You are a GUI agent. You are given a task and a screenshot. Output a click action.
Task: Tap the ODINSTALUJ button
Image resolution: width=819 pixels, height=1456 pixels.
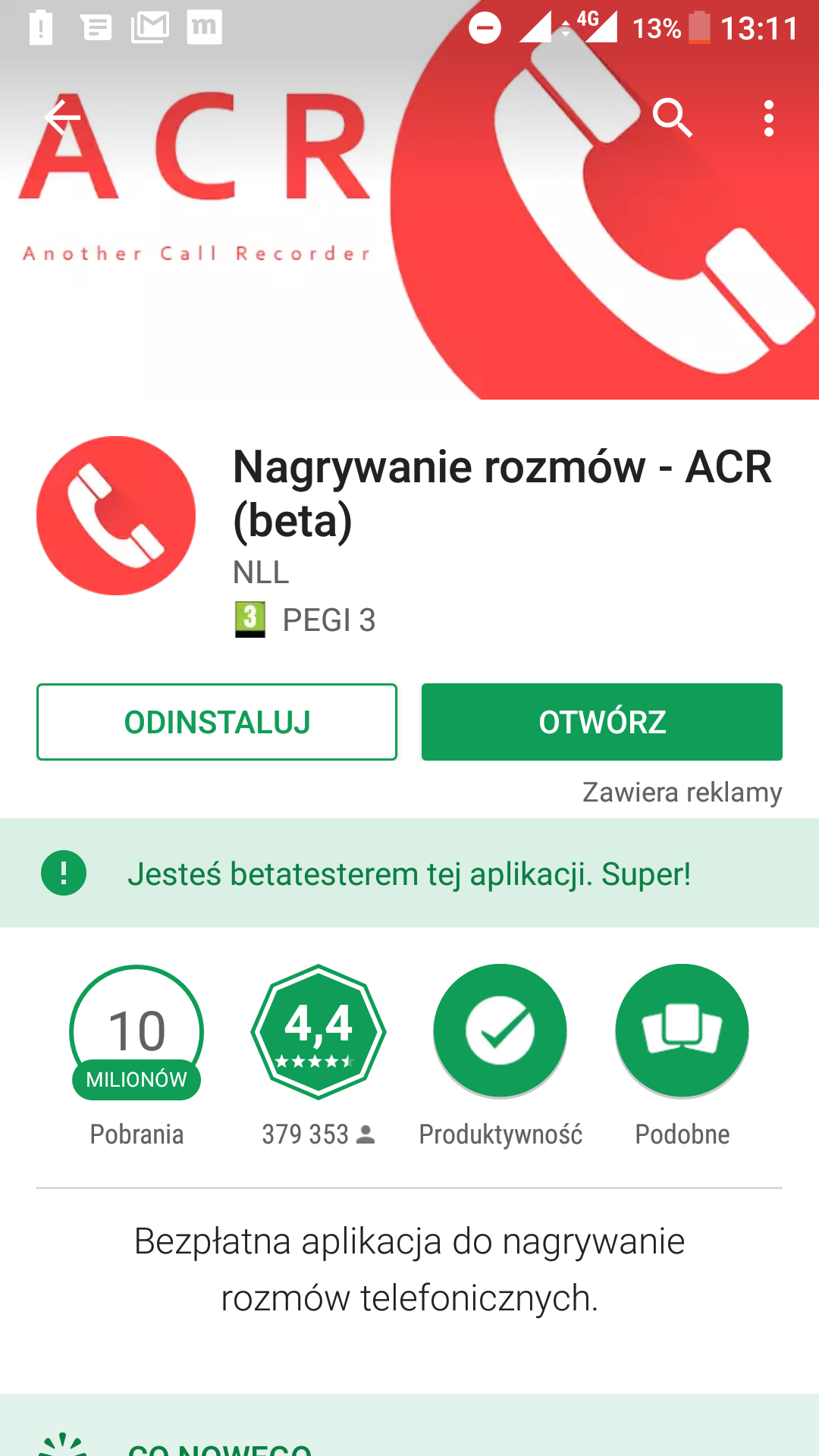pos(217,722)
